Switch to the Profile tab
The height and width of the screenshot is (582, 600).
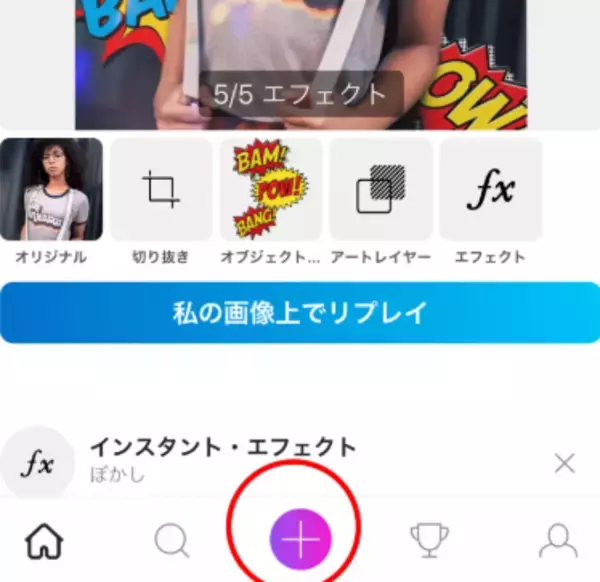557,541
